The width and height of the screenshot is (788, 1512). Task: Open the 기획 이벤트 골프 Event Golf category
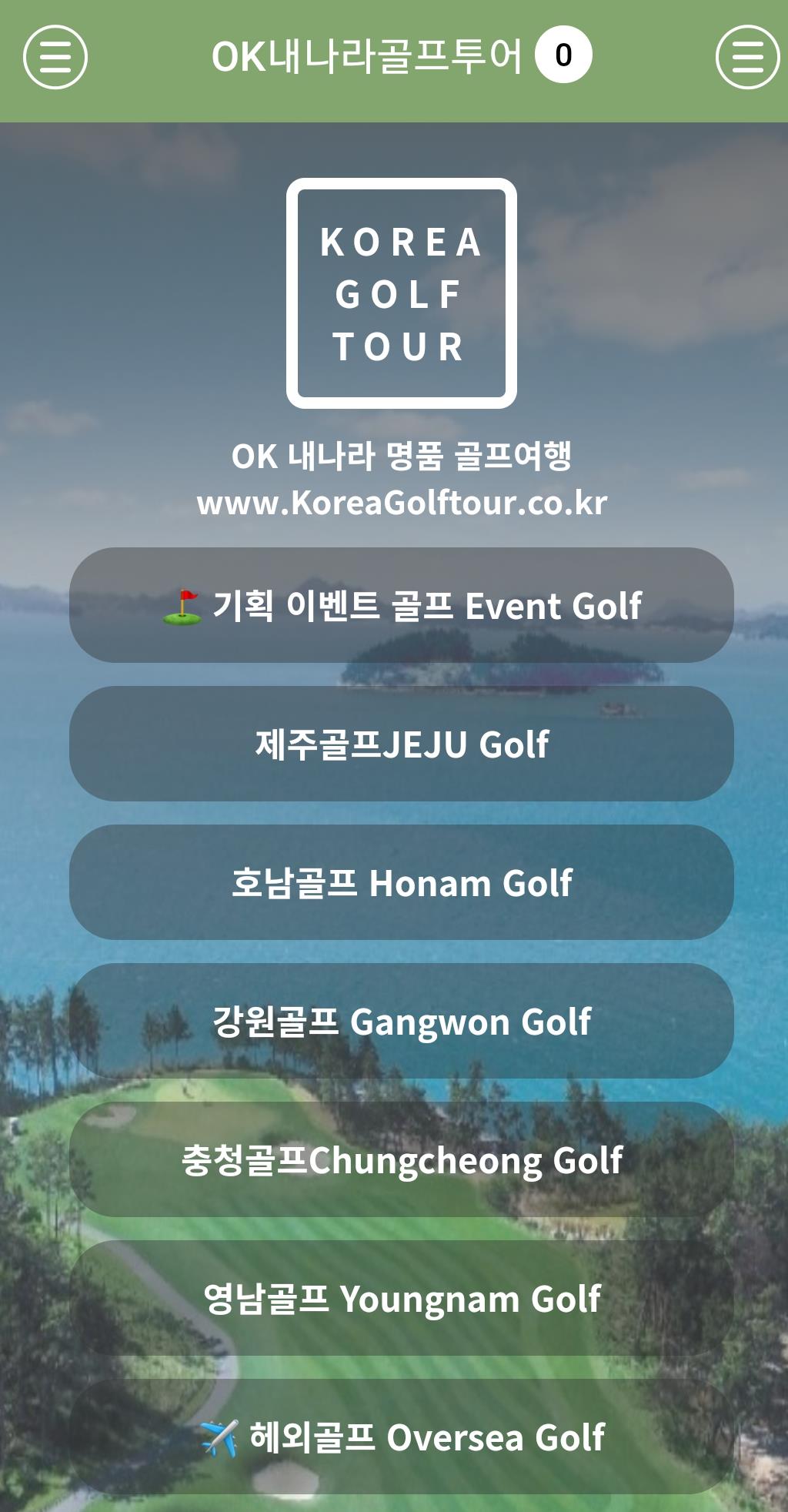coord(401,605)
